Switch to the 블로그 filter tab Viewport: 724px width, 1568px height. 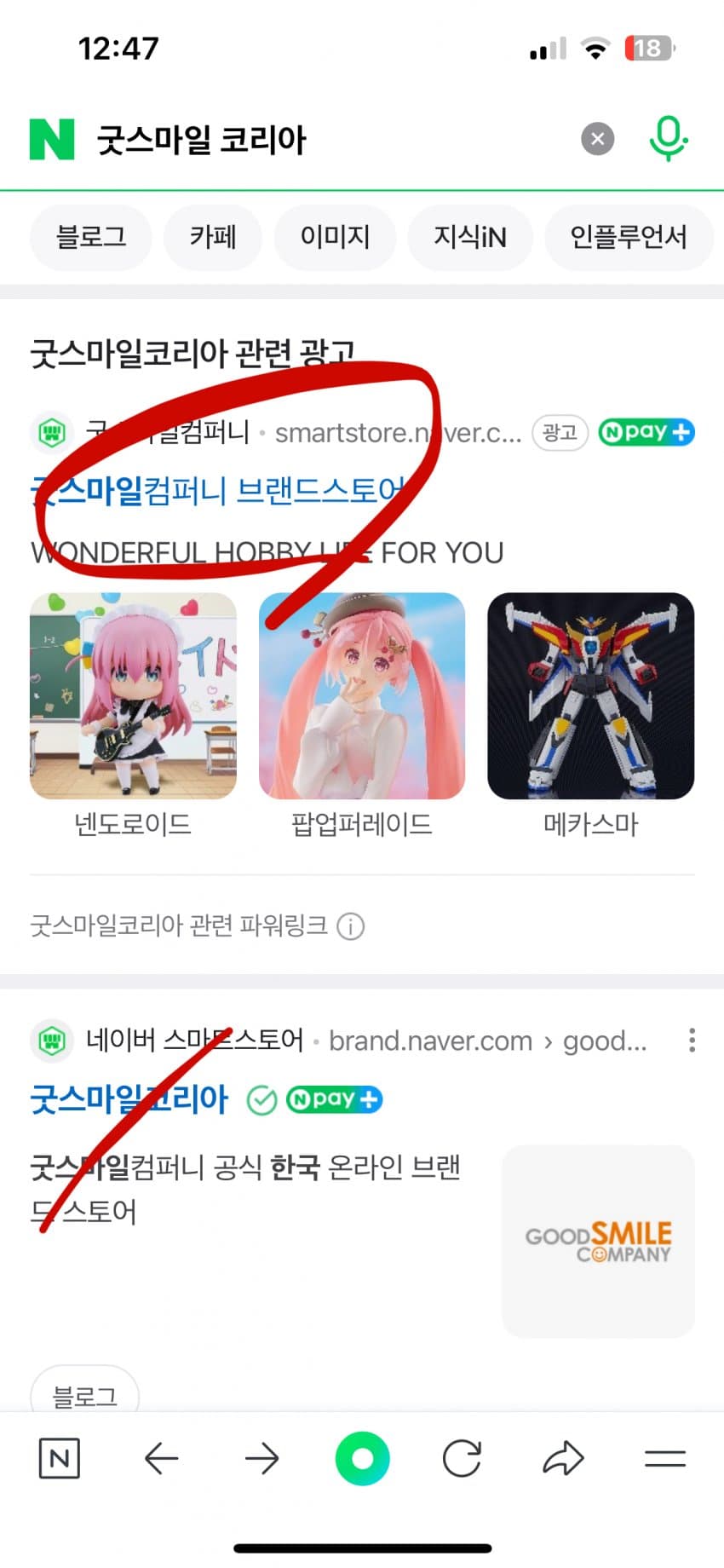tap(91, 236)
